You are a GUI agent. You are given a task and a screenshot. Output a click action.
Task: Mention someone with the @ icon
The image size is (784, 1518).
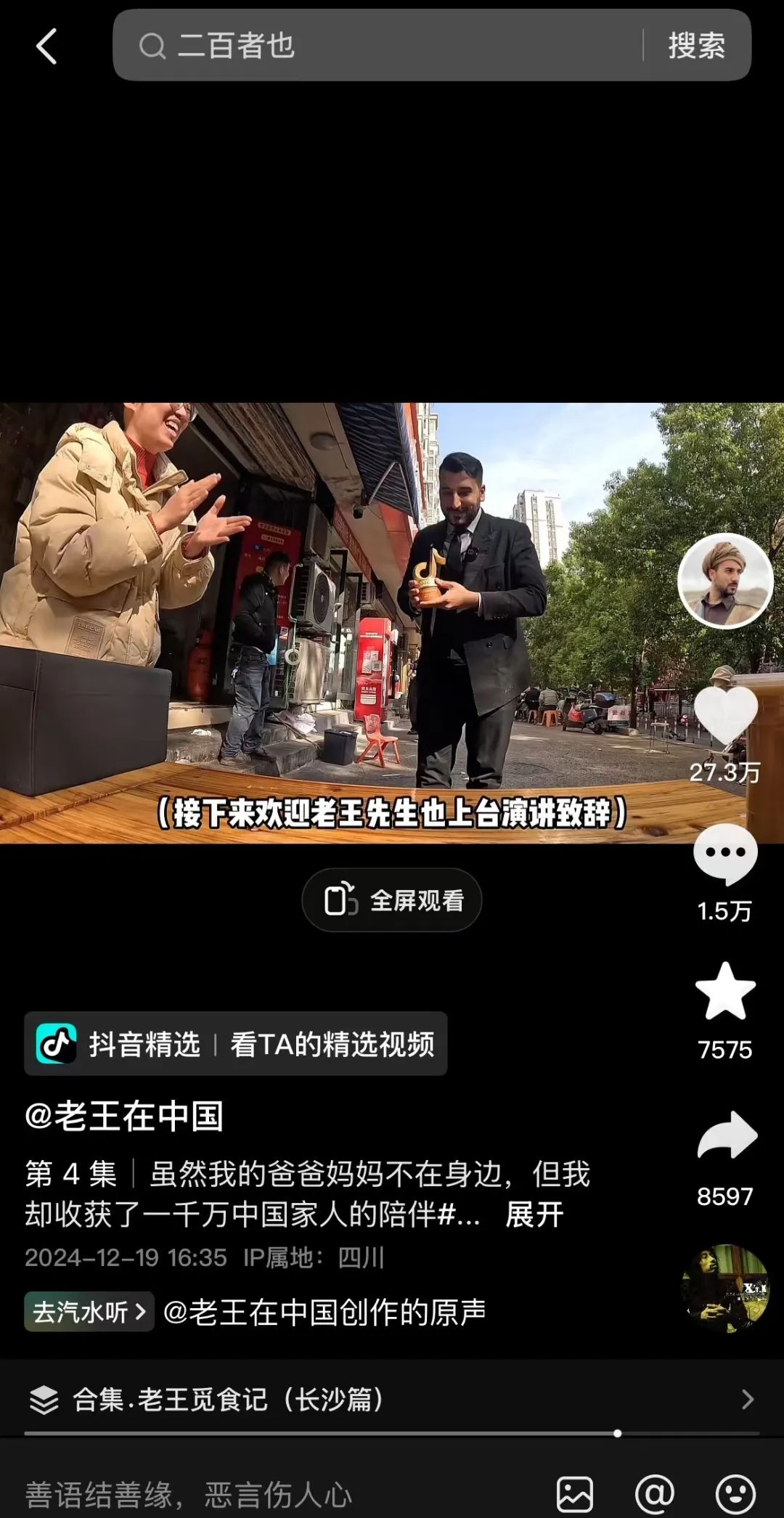[654, 1495]
